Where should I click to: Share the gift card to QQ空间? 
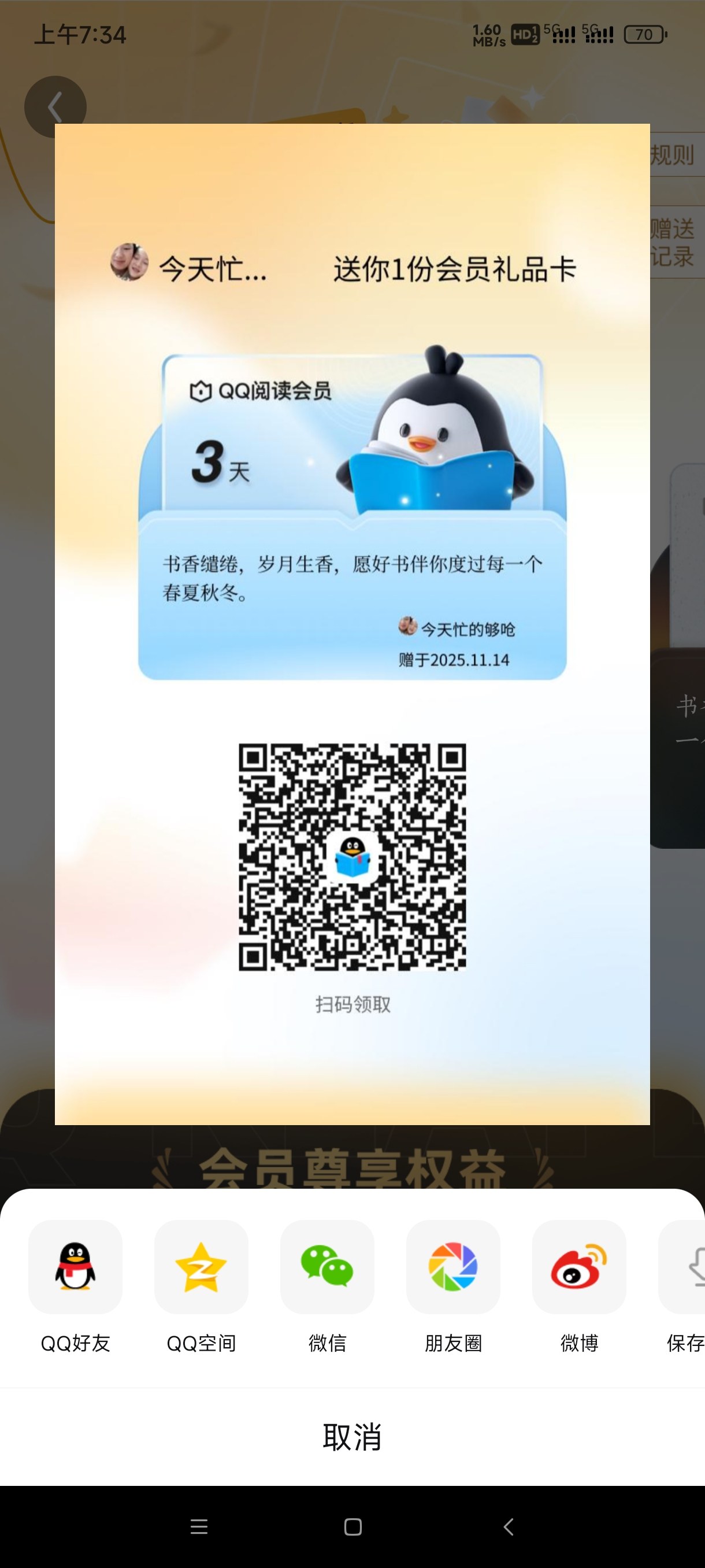[201, 1267]
